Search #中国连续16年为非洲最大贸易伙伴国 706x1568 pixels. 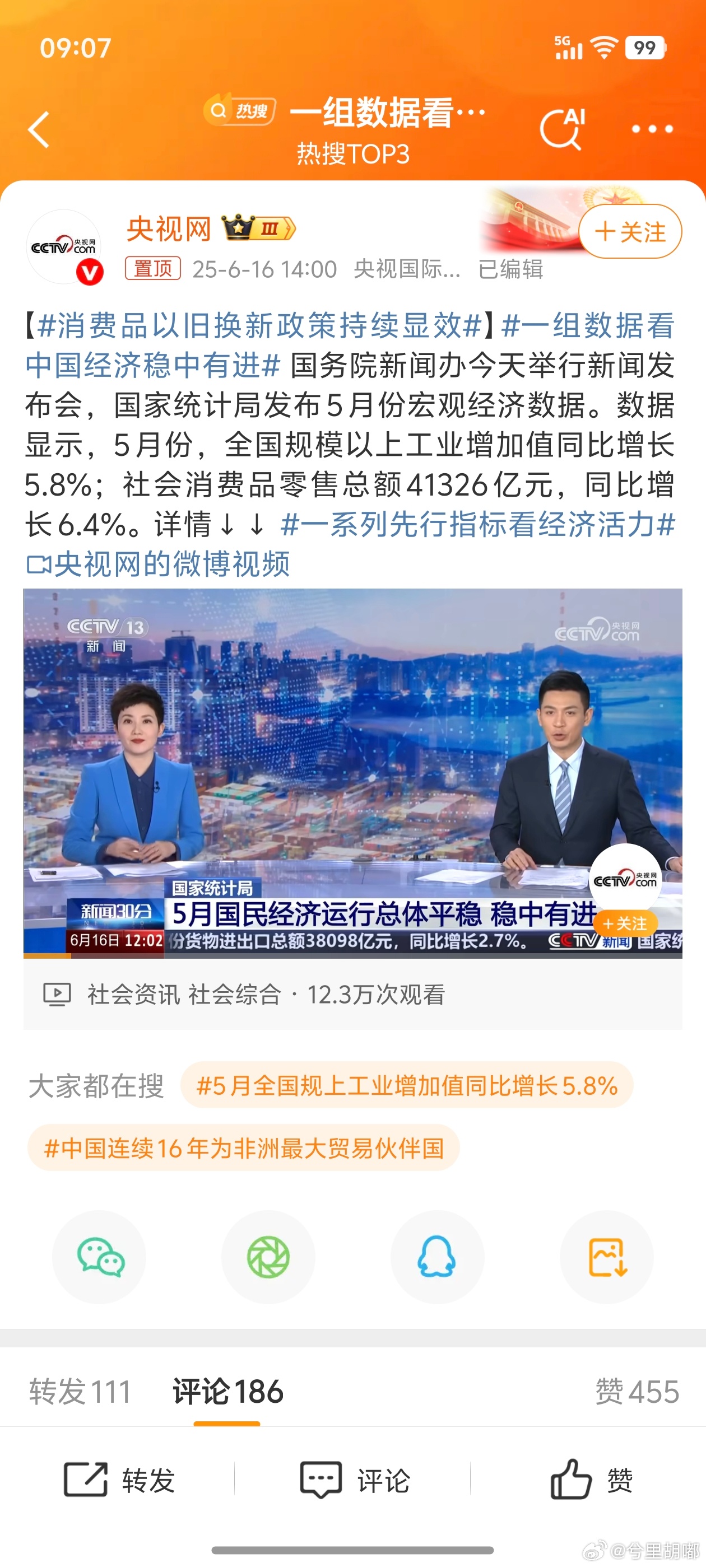coord(243,1148)
